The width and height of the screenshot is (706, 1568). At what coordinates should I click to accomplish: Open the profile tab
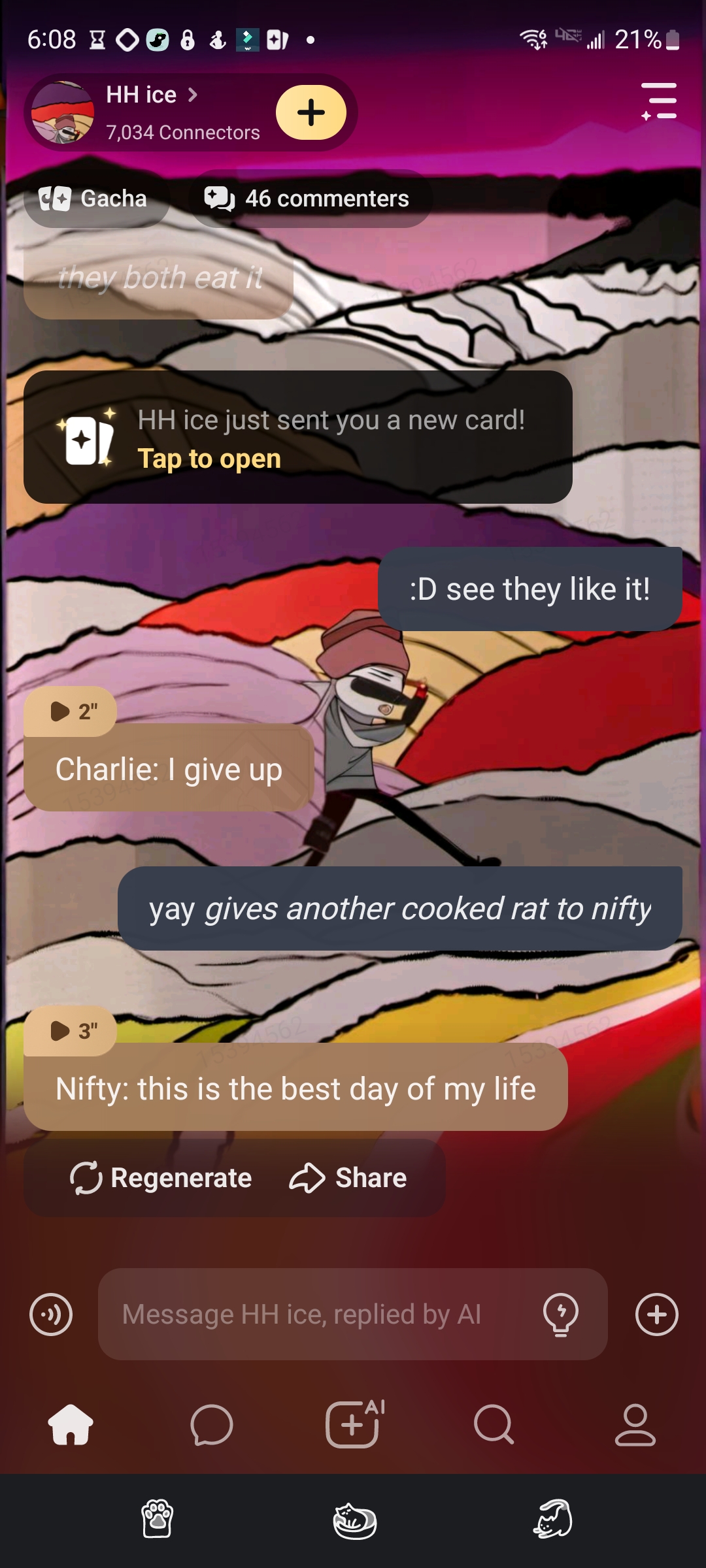click(635, 1424)
